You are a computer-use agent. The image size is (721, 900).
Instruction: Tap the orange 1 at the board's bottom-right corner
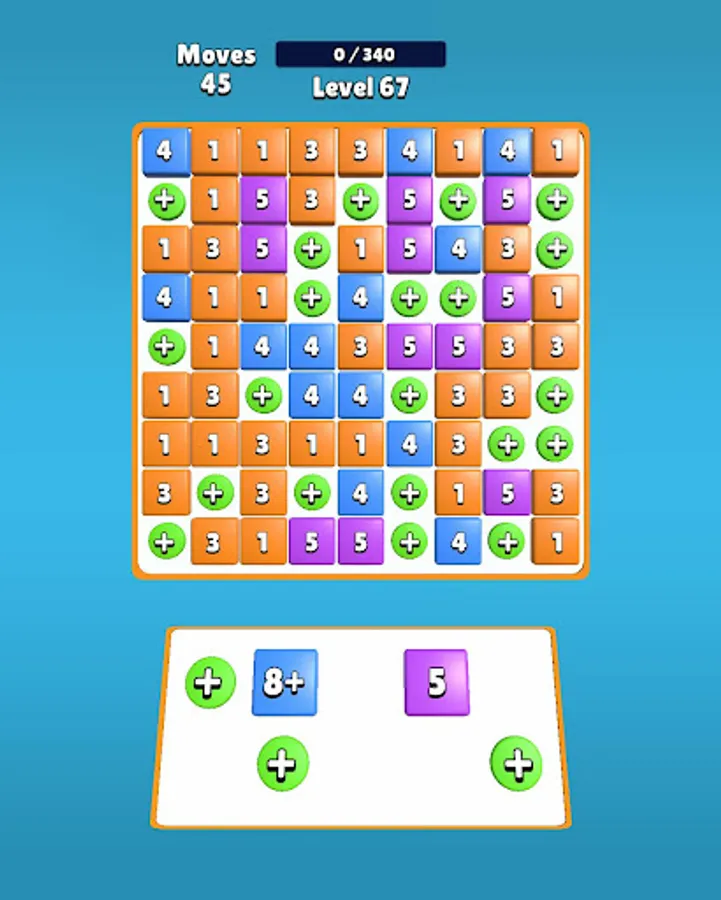pos(555,541)
